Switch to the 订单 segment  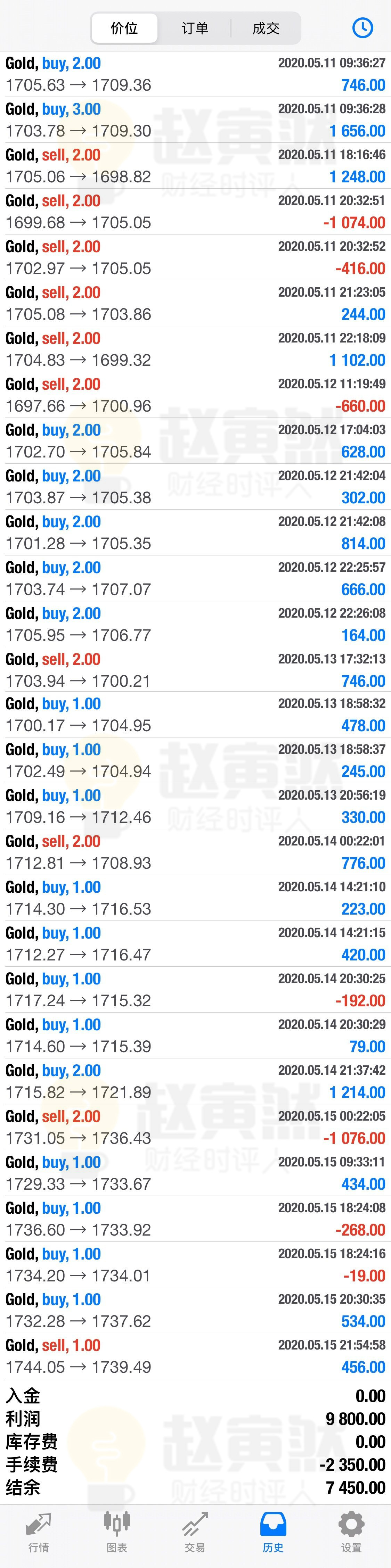pyautogui.click(x=195, y=28)
